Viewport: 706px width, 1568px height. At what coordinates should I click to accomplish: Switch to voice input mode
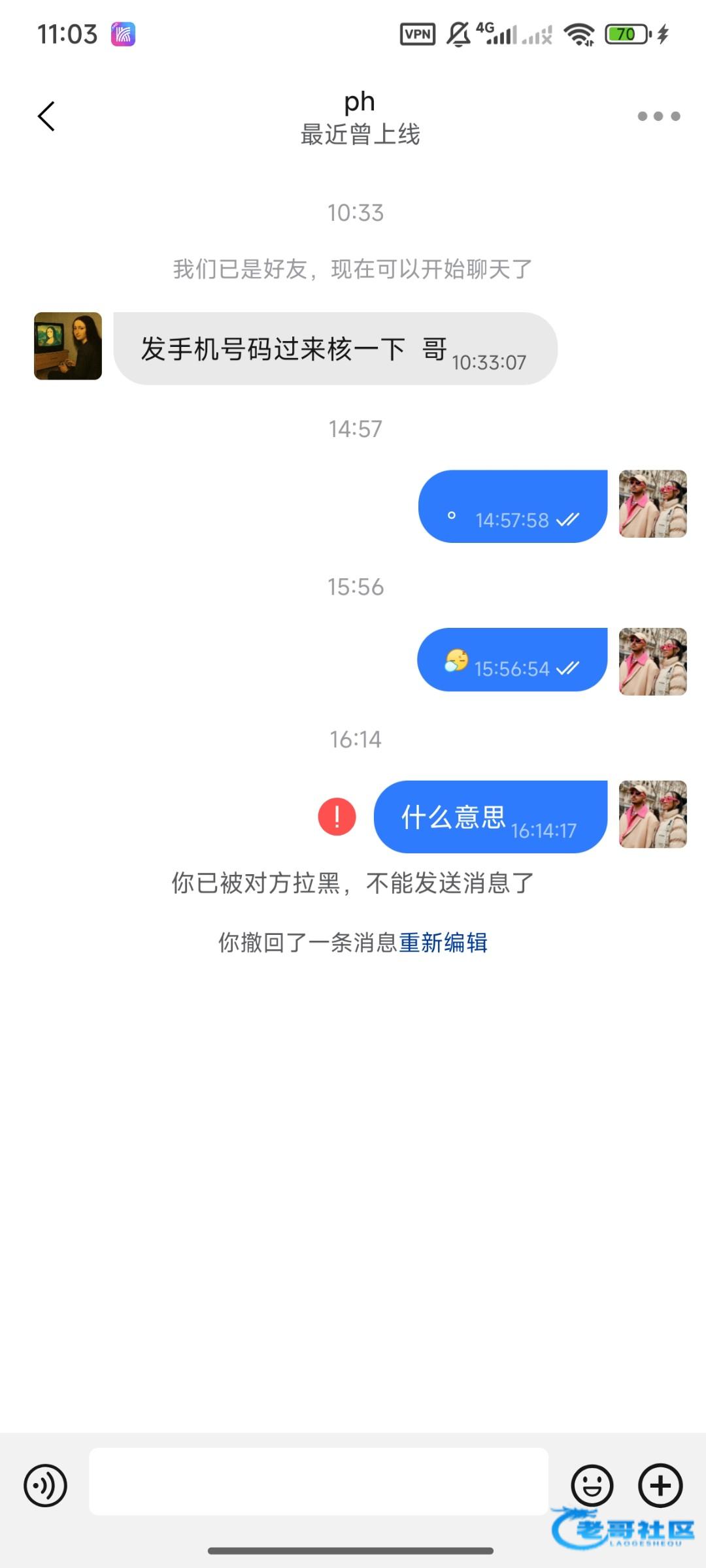click(45, 1485)
